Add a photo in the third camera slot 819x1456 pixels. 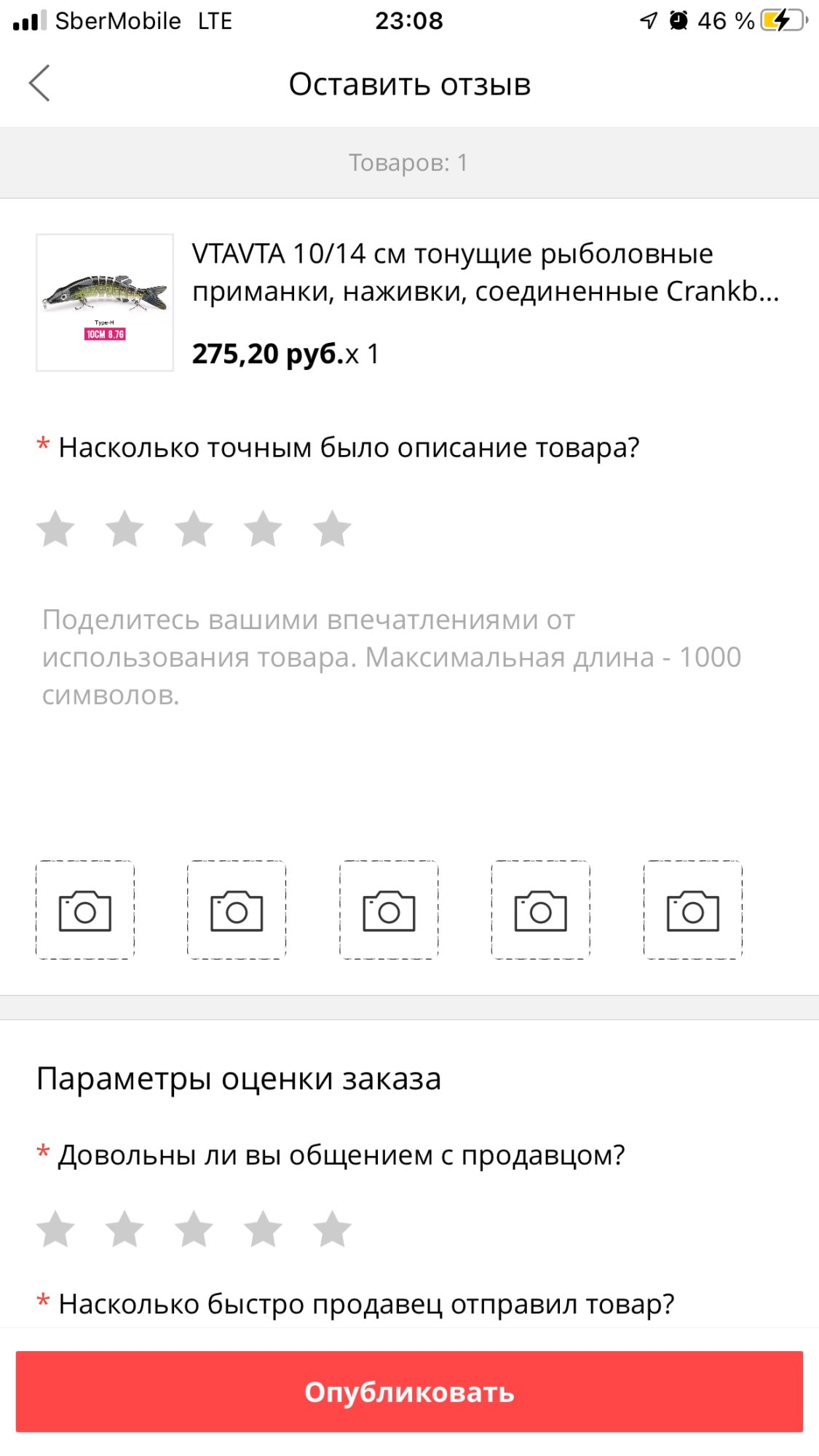[x=389, y=910]
